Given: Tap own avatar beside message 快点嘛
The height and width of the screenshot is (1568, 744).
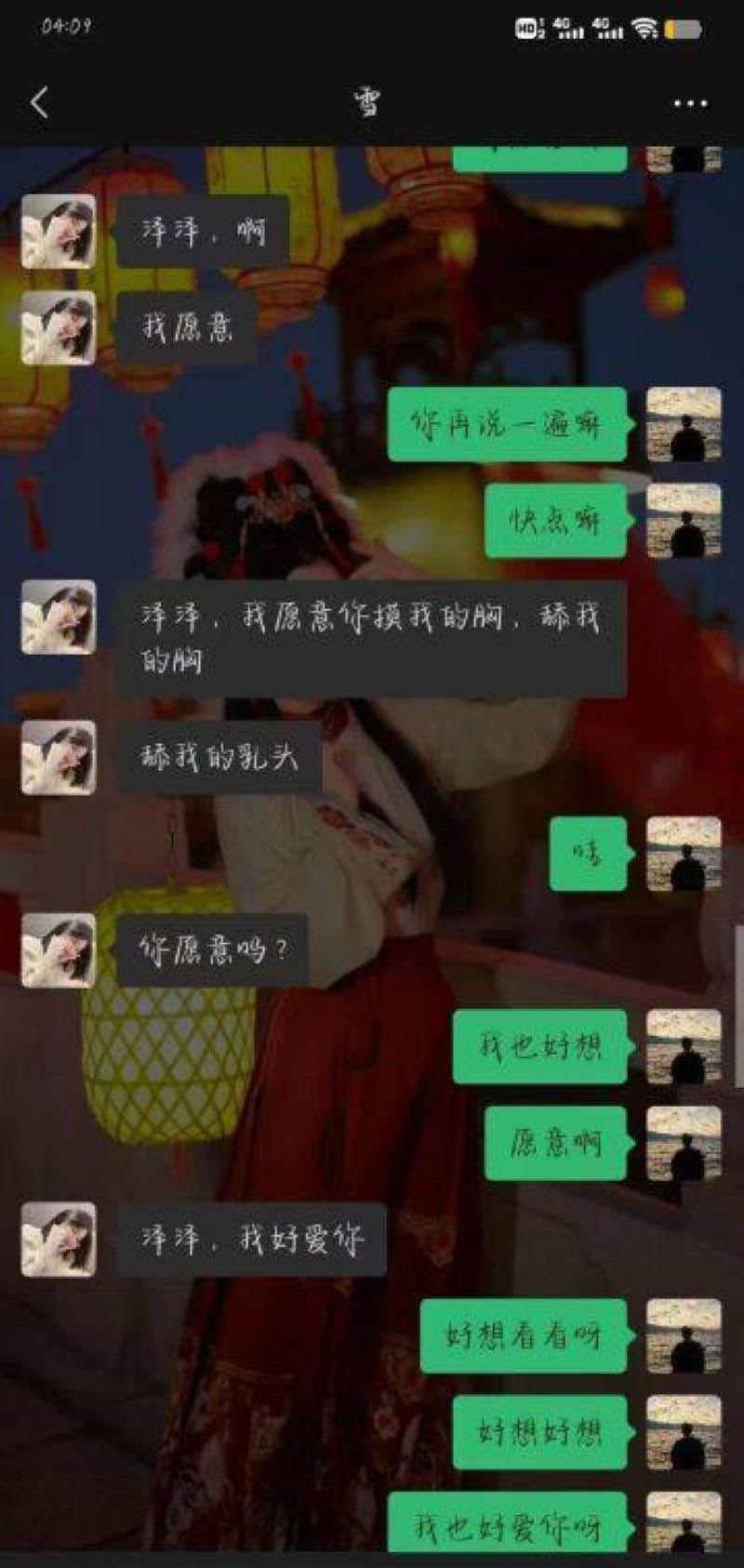Looking at the screenshot, I should pos(684,521).
